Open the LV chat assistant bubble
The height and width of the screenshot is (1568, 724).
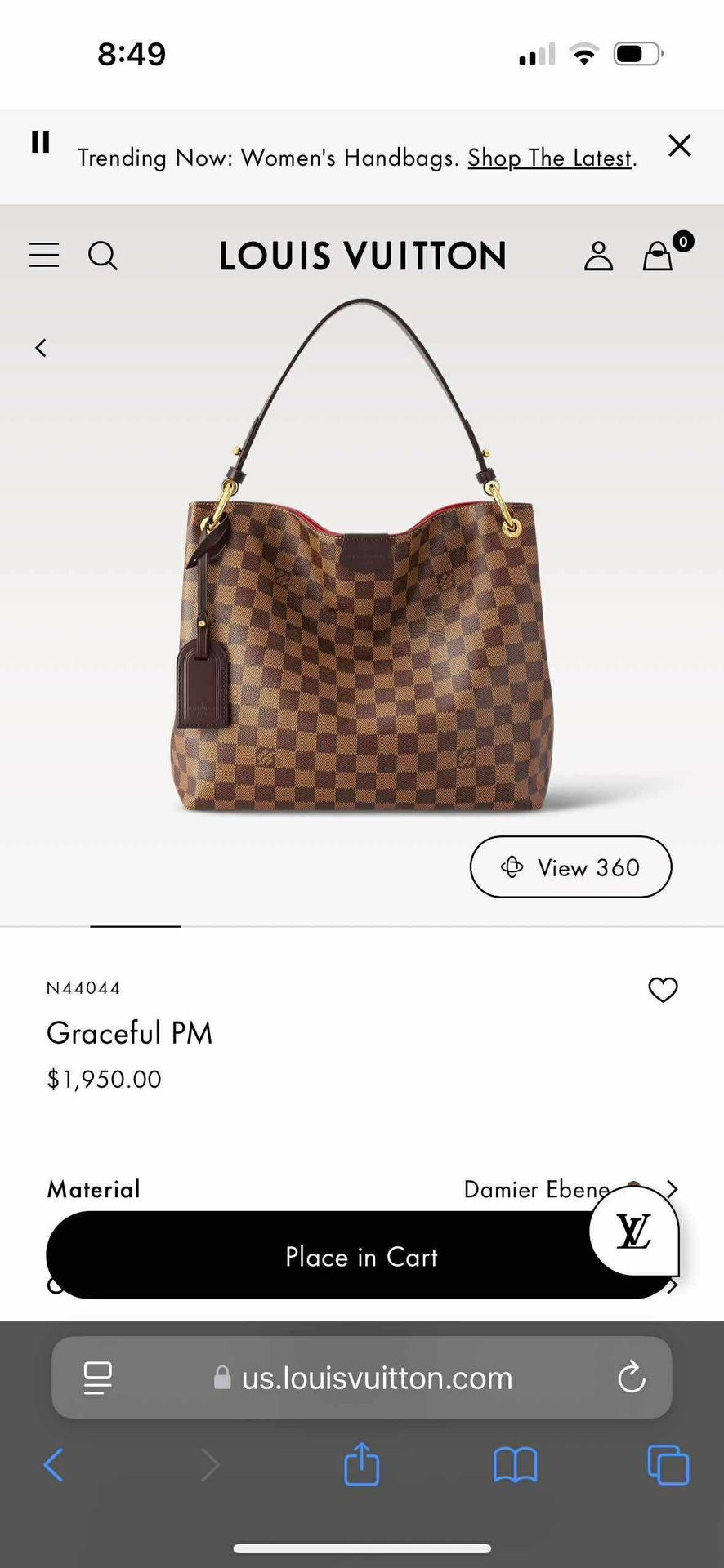pyautogui.click(x=634, y=1231)
